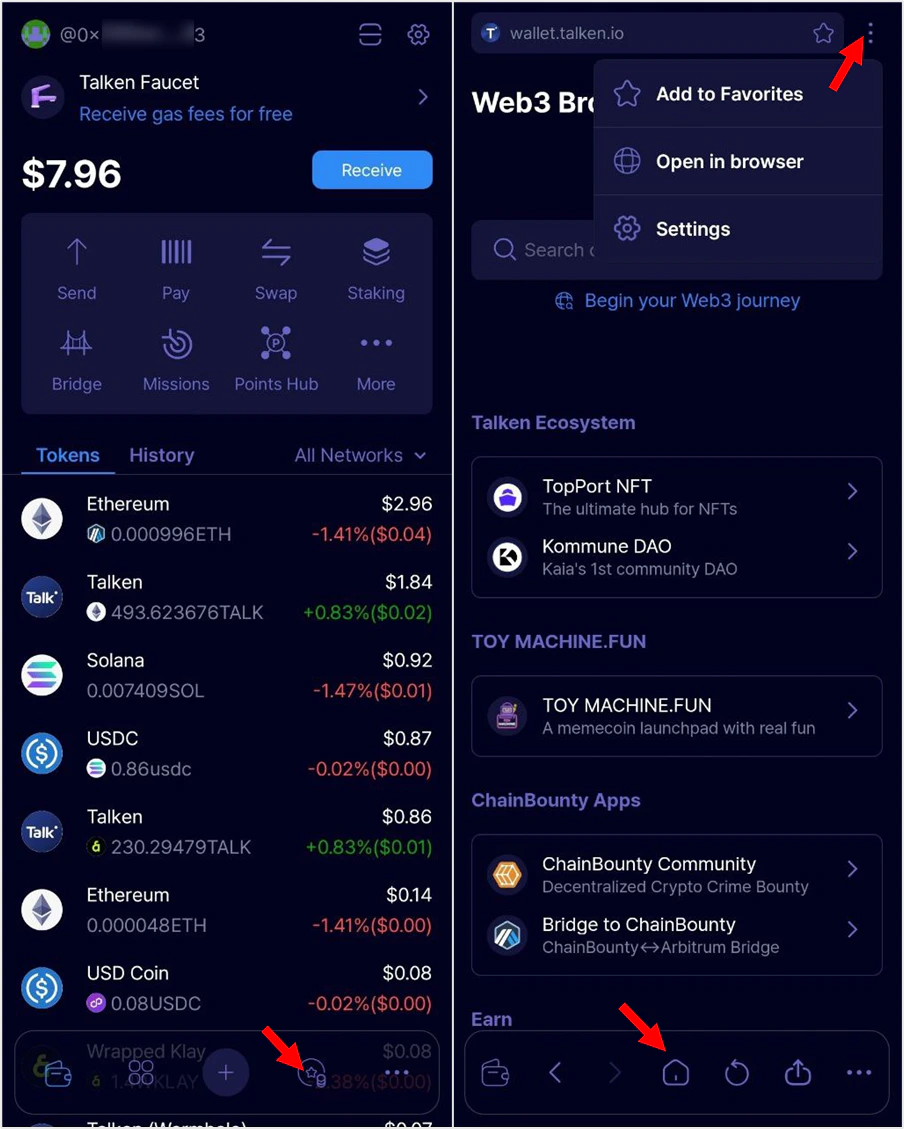The image size is (904, 1129).
Task: Open the Talken Faucet banner
Action: [x=226, y=98]
